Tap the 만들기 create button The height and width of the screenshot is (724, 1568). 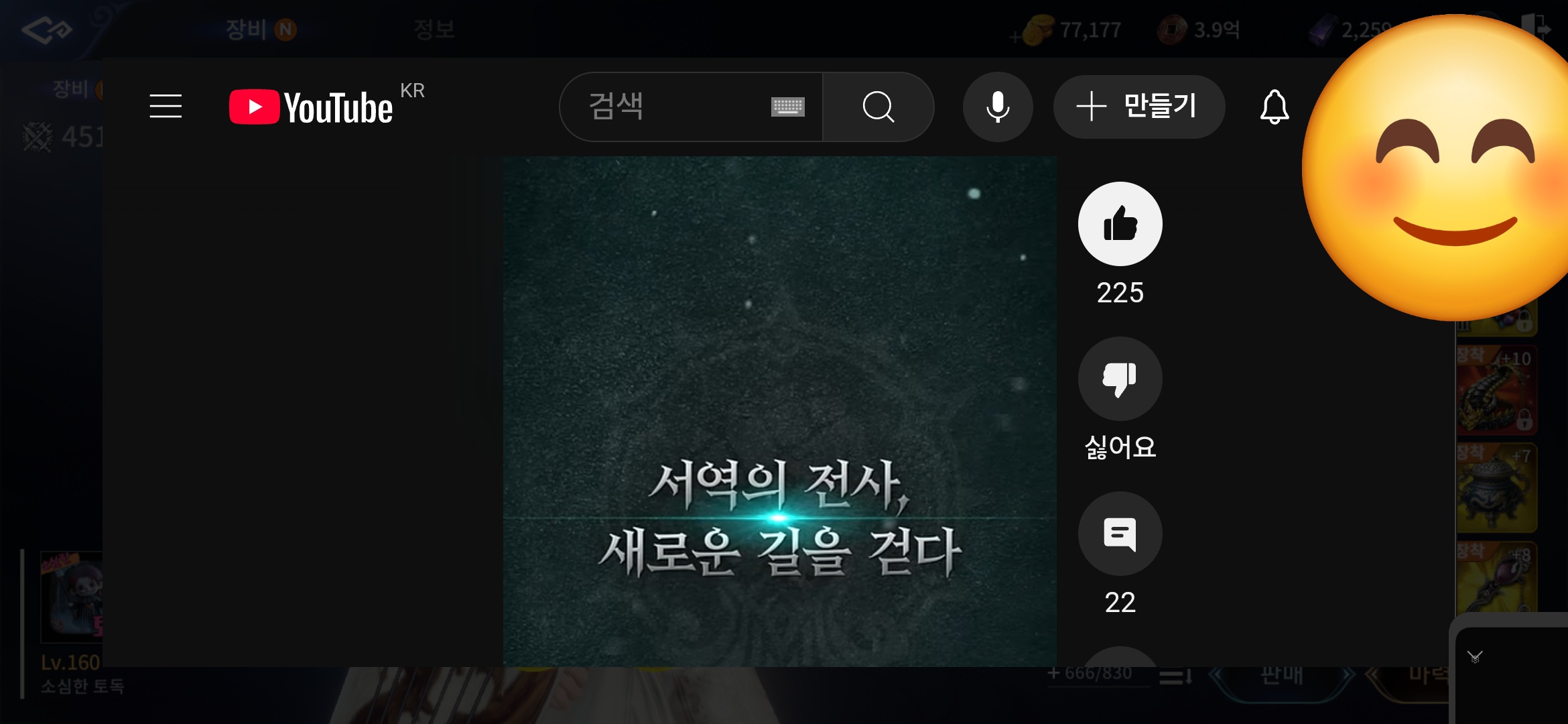tap(1138, 107)
